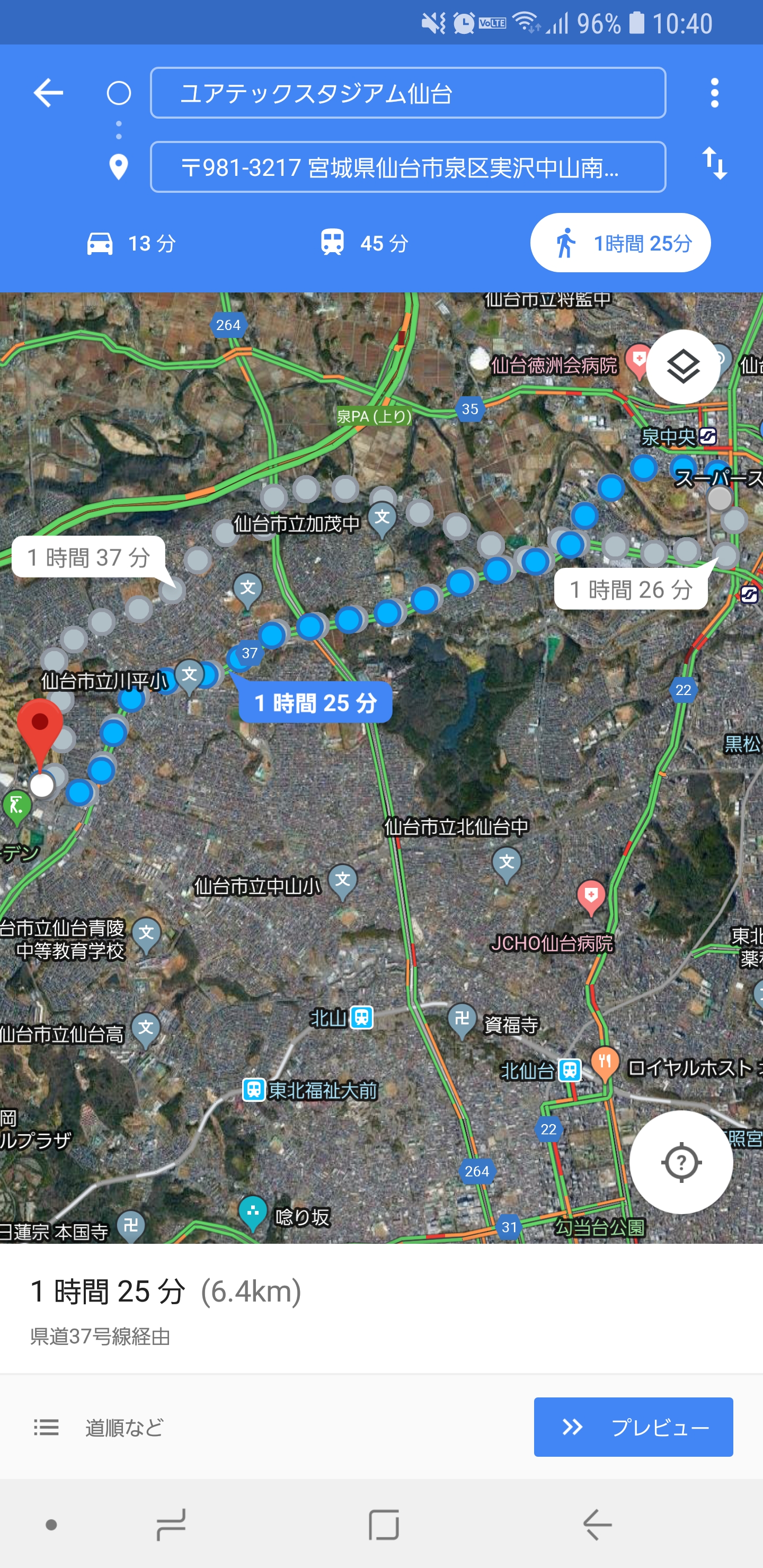Screen dimensions: 763x1568
Task: Edit the starting point ユアテックスタジアム仙台
Action: pyautogui.click(x=407, y=93)
